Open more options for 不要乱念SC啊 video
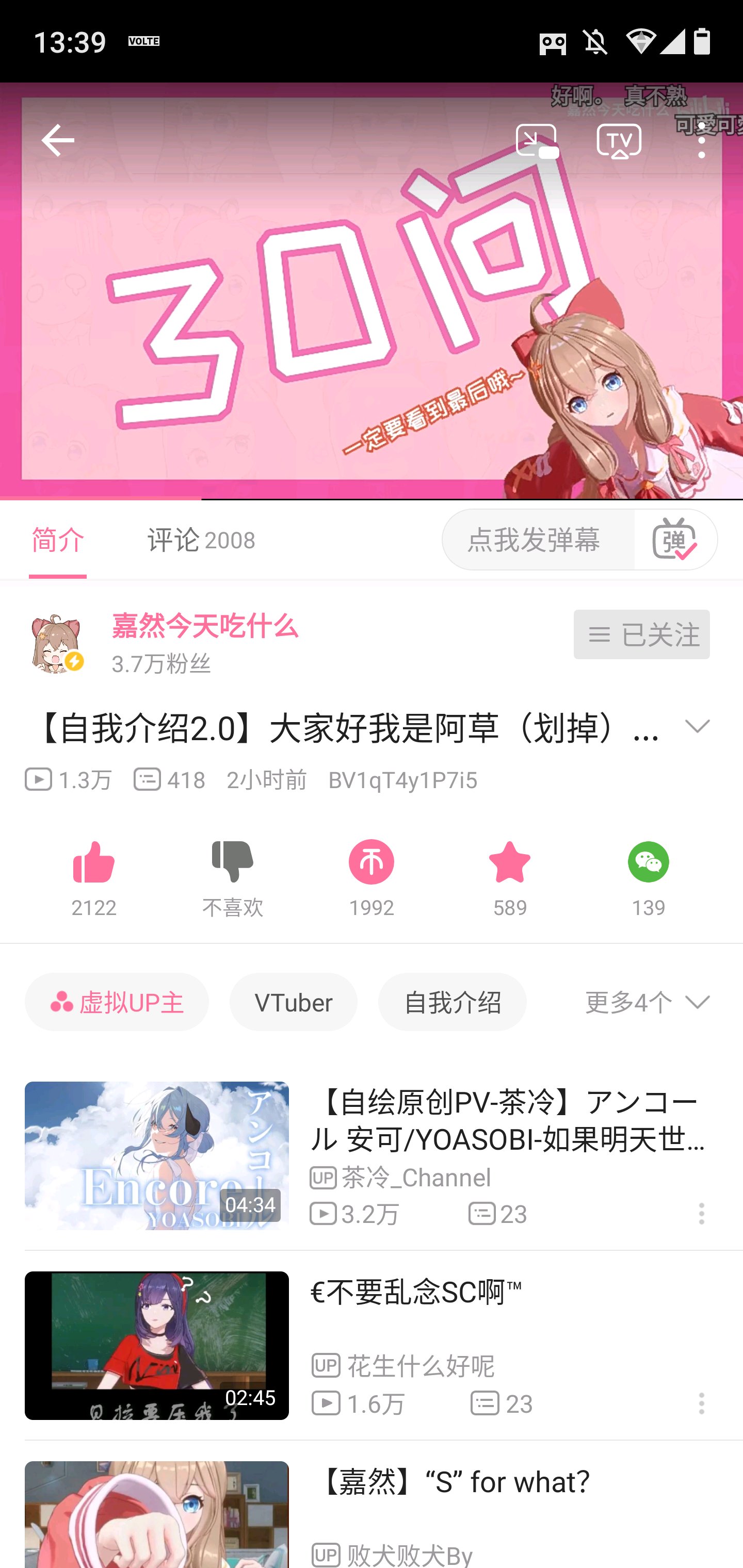Image resolution: width=743 pixels, height=1568 pixels. click(701, 1403)
